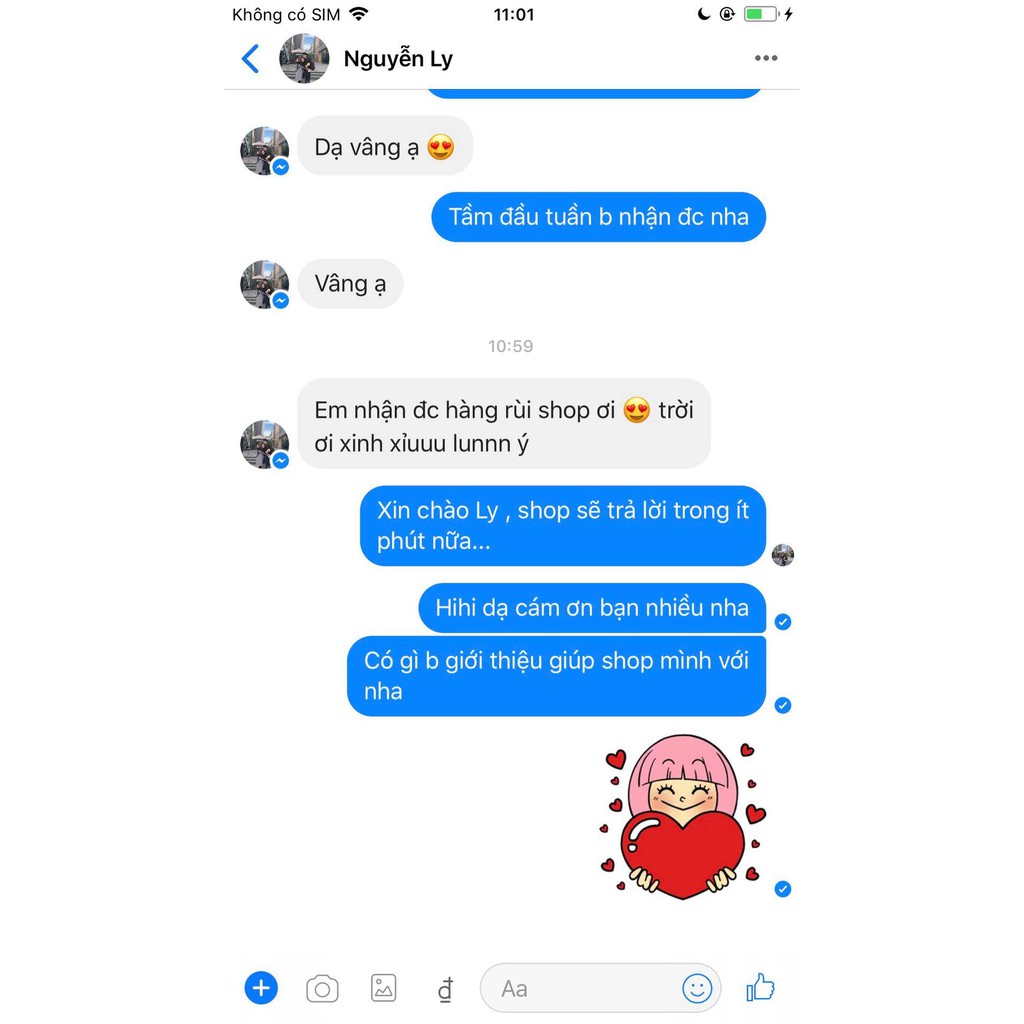Open the emoji smiley picker
The height and width of the screenshot is (1024, 1024).
click(697, 988)
